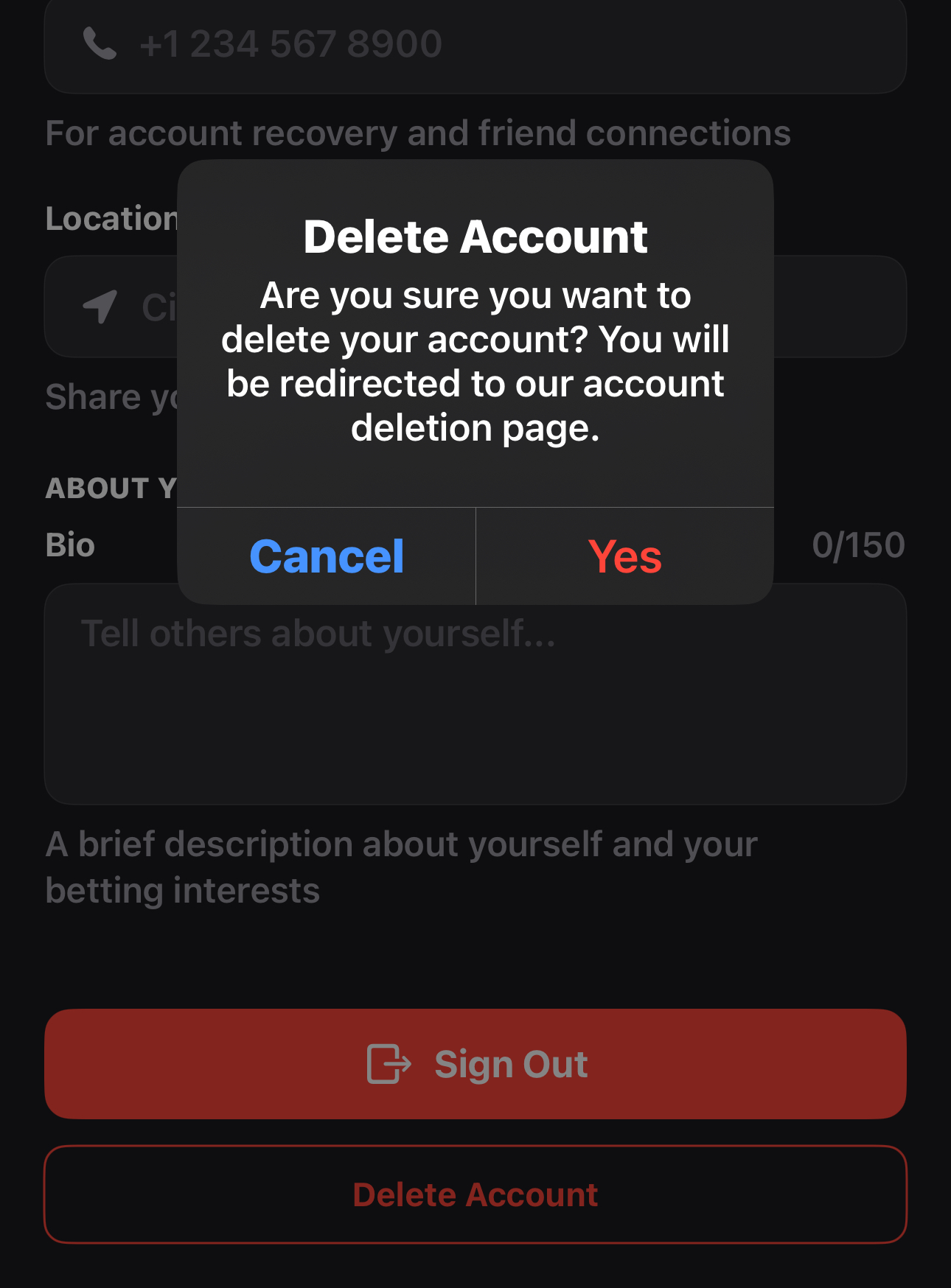Confirm deletion by tapping Yes
Viewport: 951px width, 1288px height.
pos(625,556)
